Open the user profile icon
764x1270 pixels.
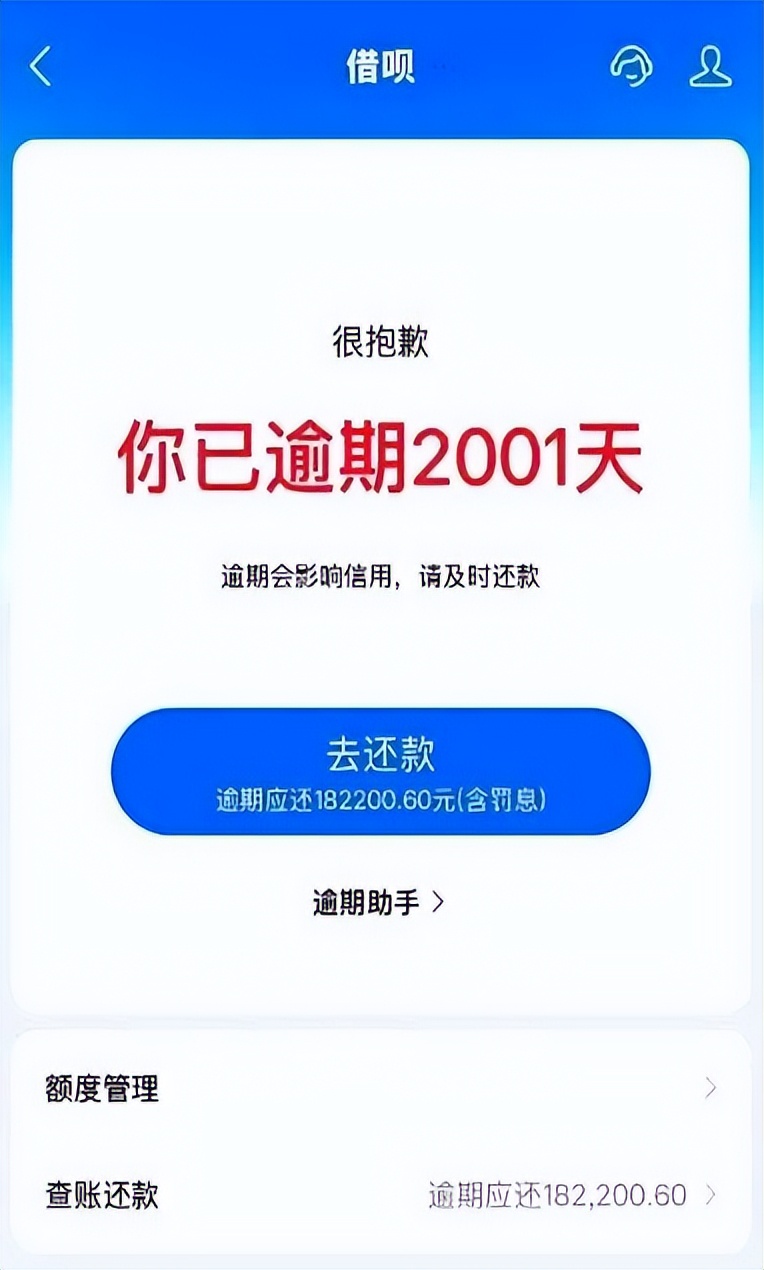point(711,67)
